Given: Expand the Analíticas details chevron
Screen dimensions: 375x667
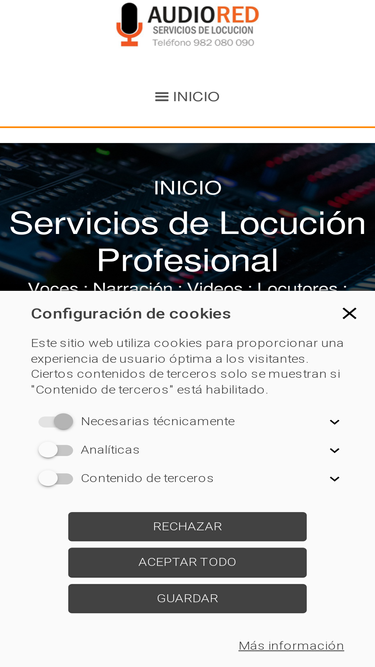Looking at the screenshot, I should tap(335, 450).
